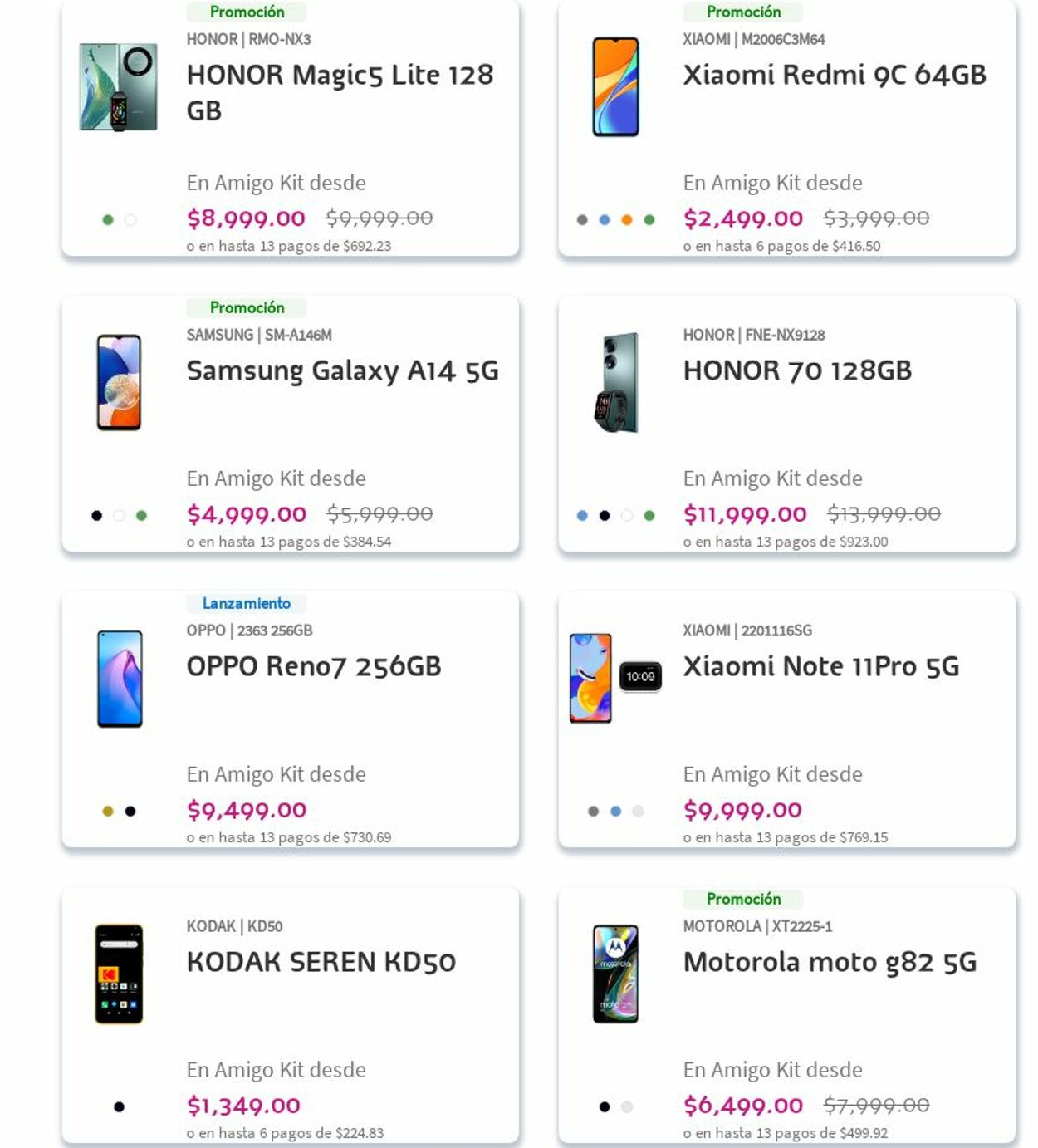Select black color for Samsung Galaxy A14
This screenshot has width=1038, height=1148.
97,516
